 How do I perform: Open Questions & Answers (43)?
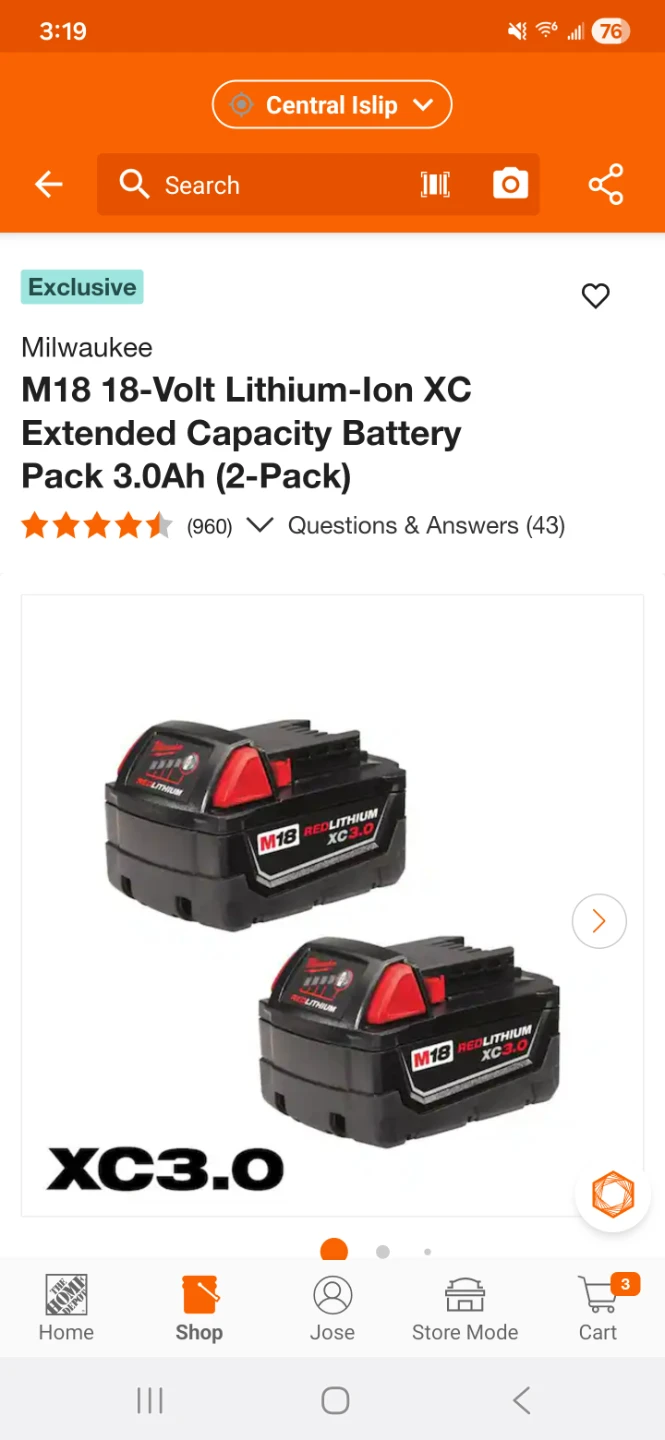[x=426, y=525]
